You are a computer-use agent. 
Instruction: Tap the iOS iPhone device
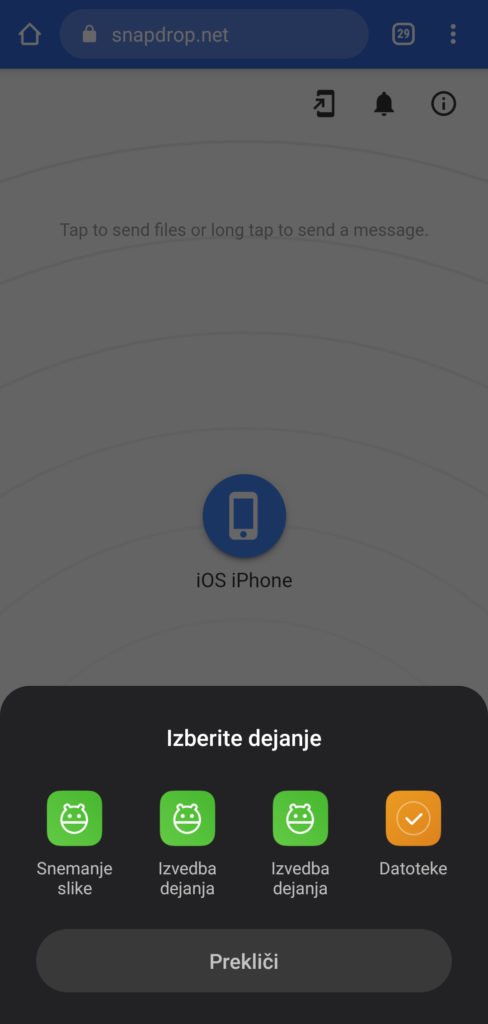(x=244, y=516)
